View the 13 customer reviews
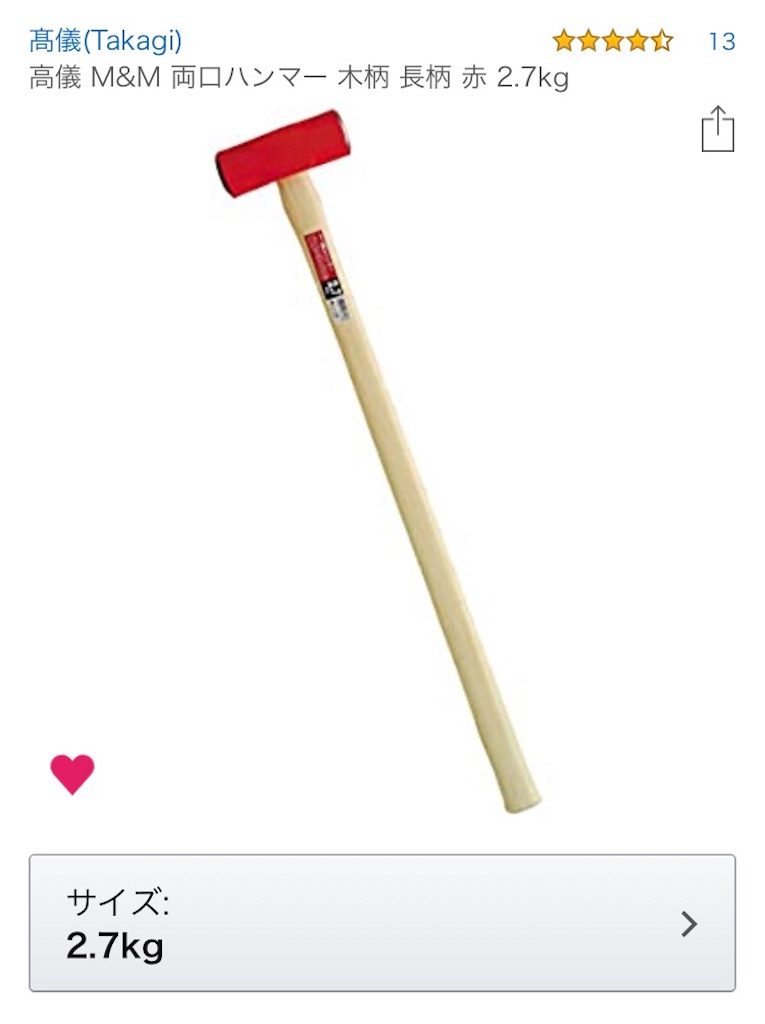 [x=721, y=41]
